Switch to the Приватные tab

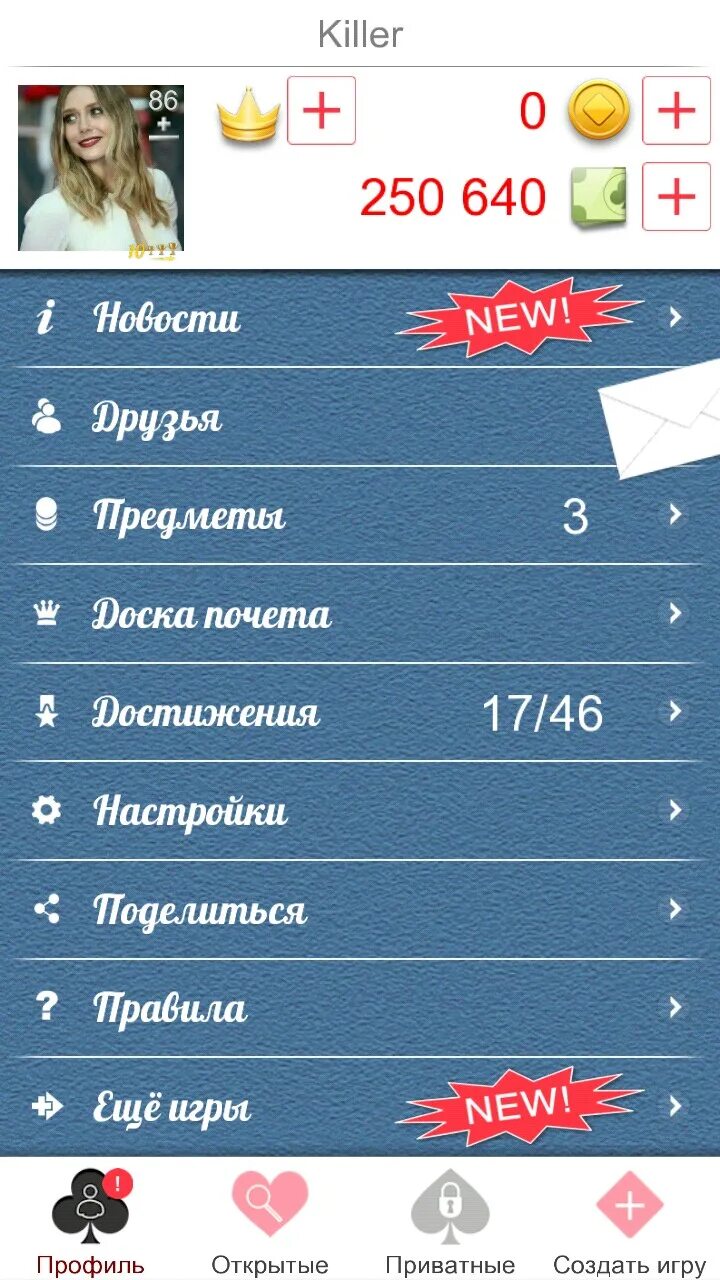coord(450,1221)
